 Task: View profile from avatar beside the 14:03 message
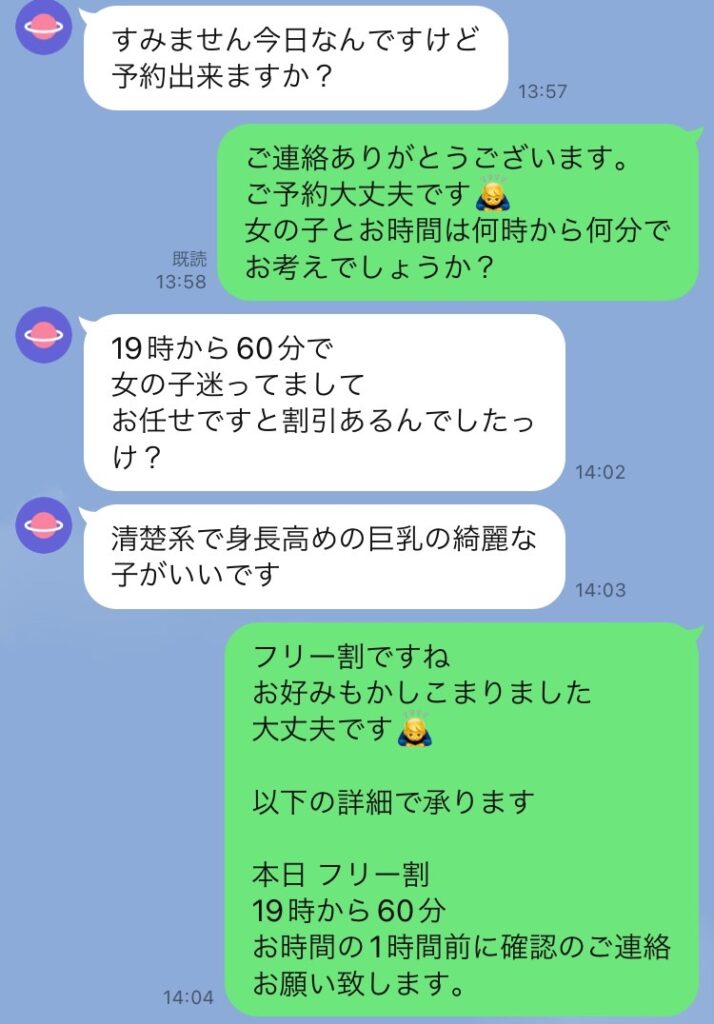[x=44, y=526]
